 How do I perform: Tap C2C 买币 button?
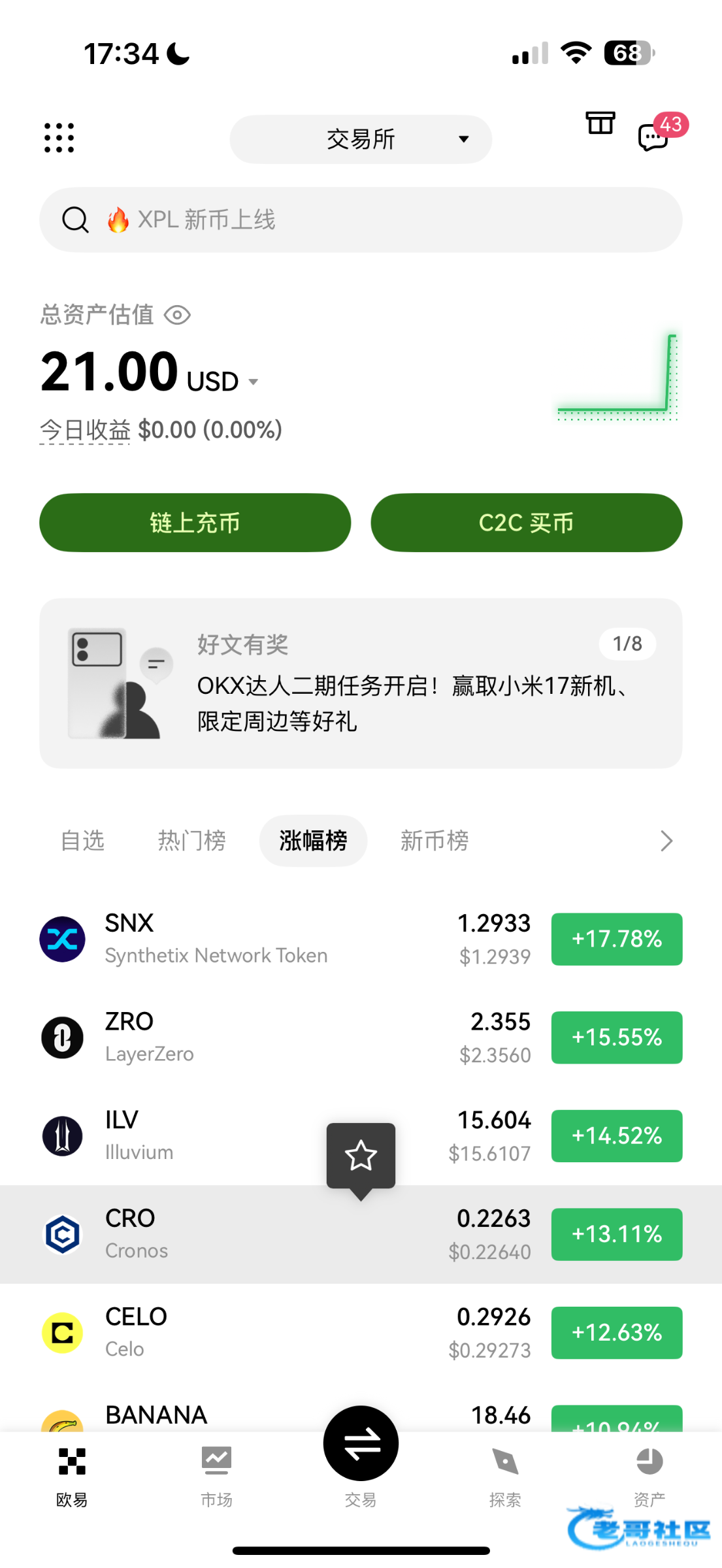click(x=526, y=523)
